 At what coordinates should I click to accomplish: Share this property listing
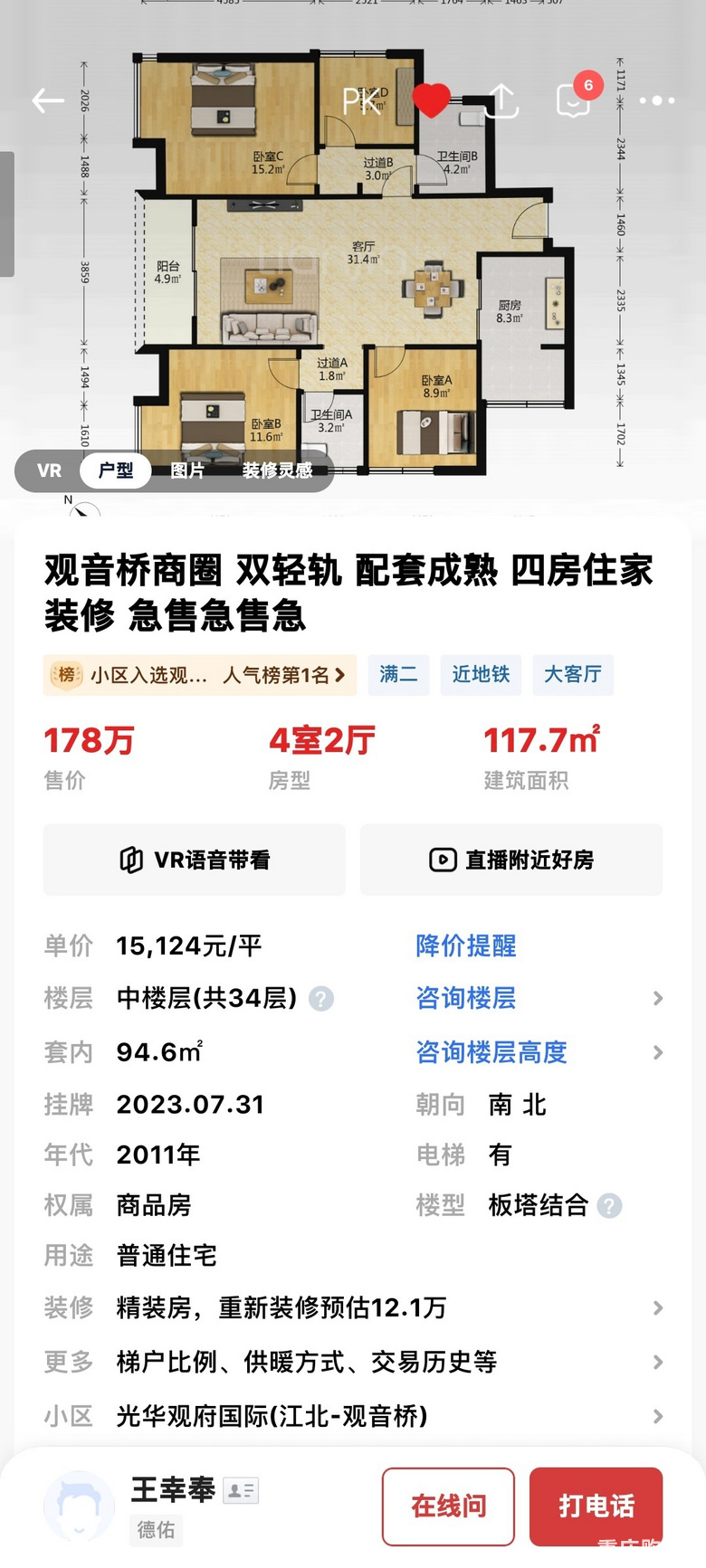tap(501, 100)
